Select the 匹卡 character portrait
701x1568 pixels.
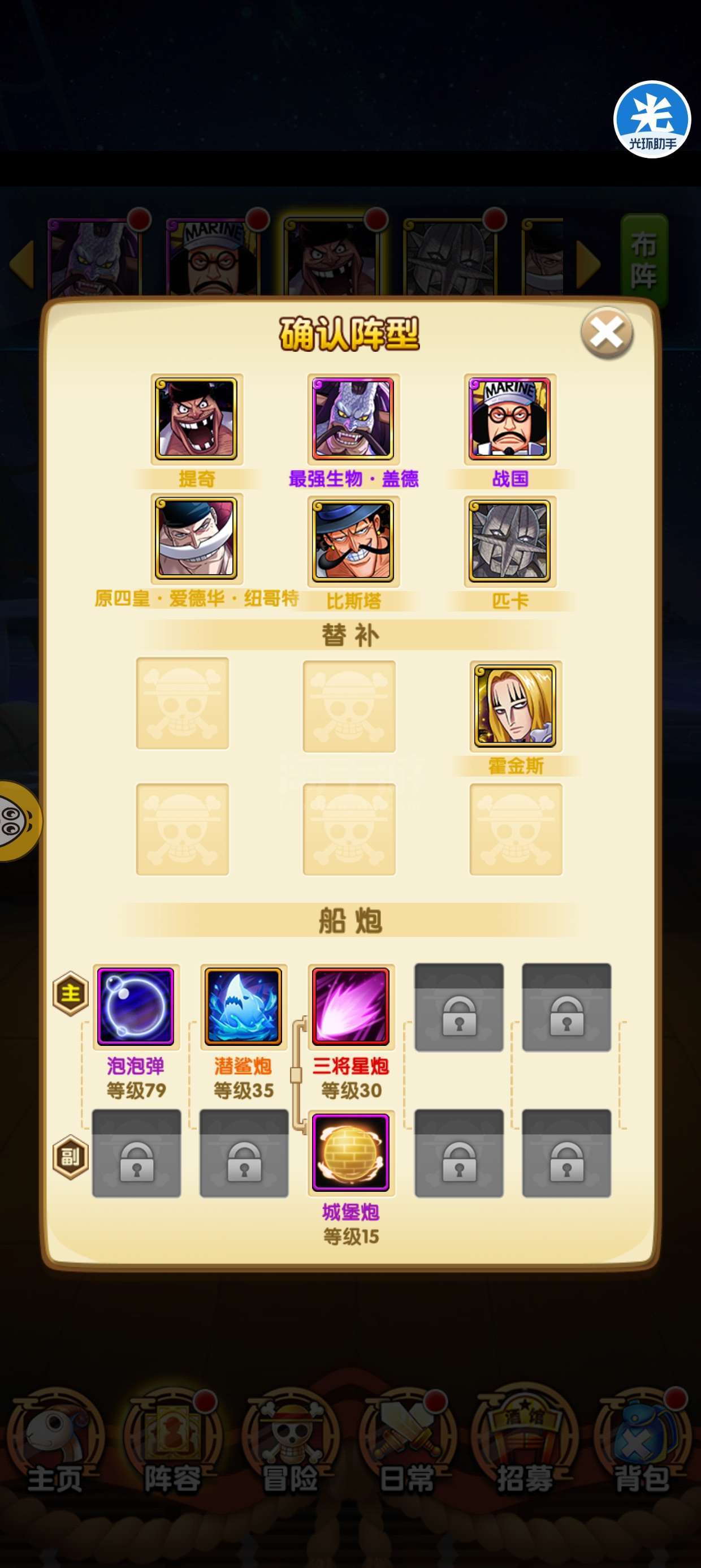[510, 541]
